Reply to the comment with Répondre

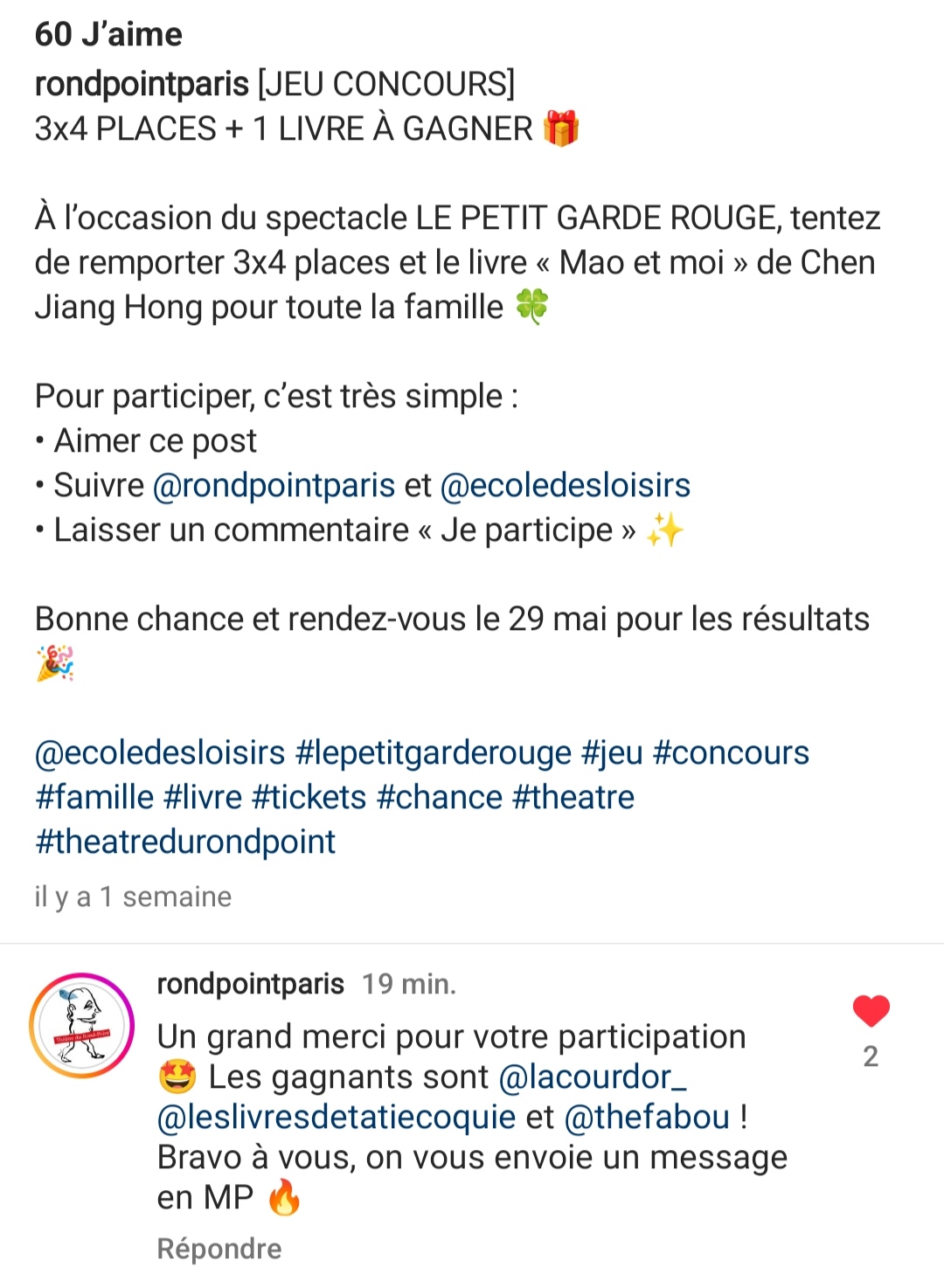[219, 1250]
